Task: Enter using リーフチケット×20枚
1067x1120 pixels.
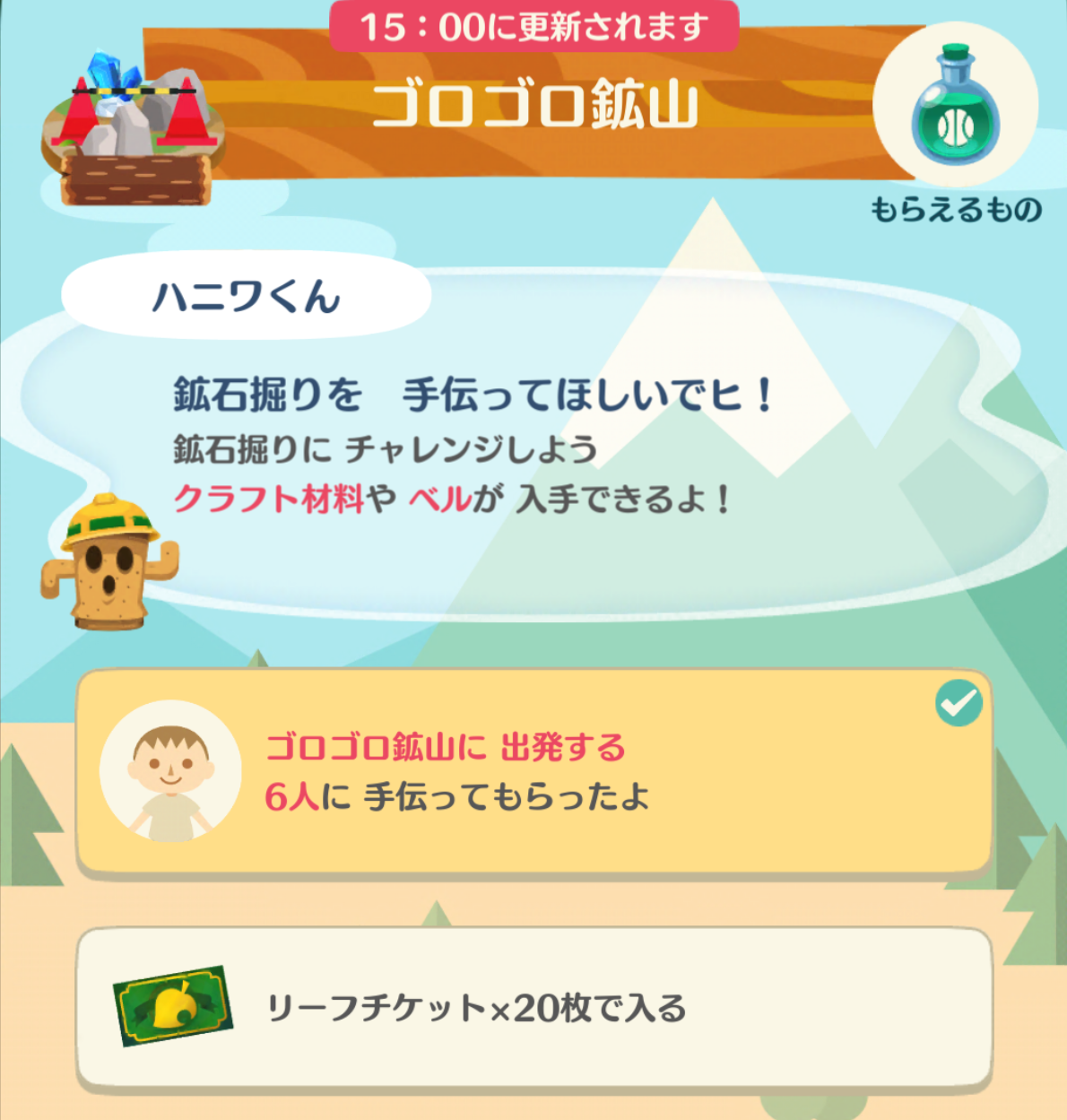Action: [x=534, y=1008]
